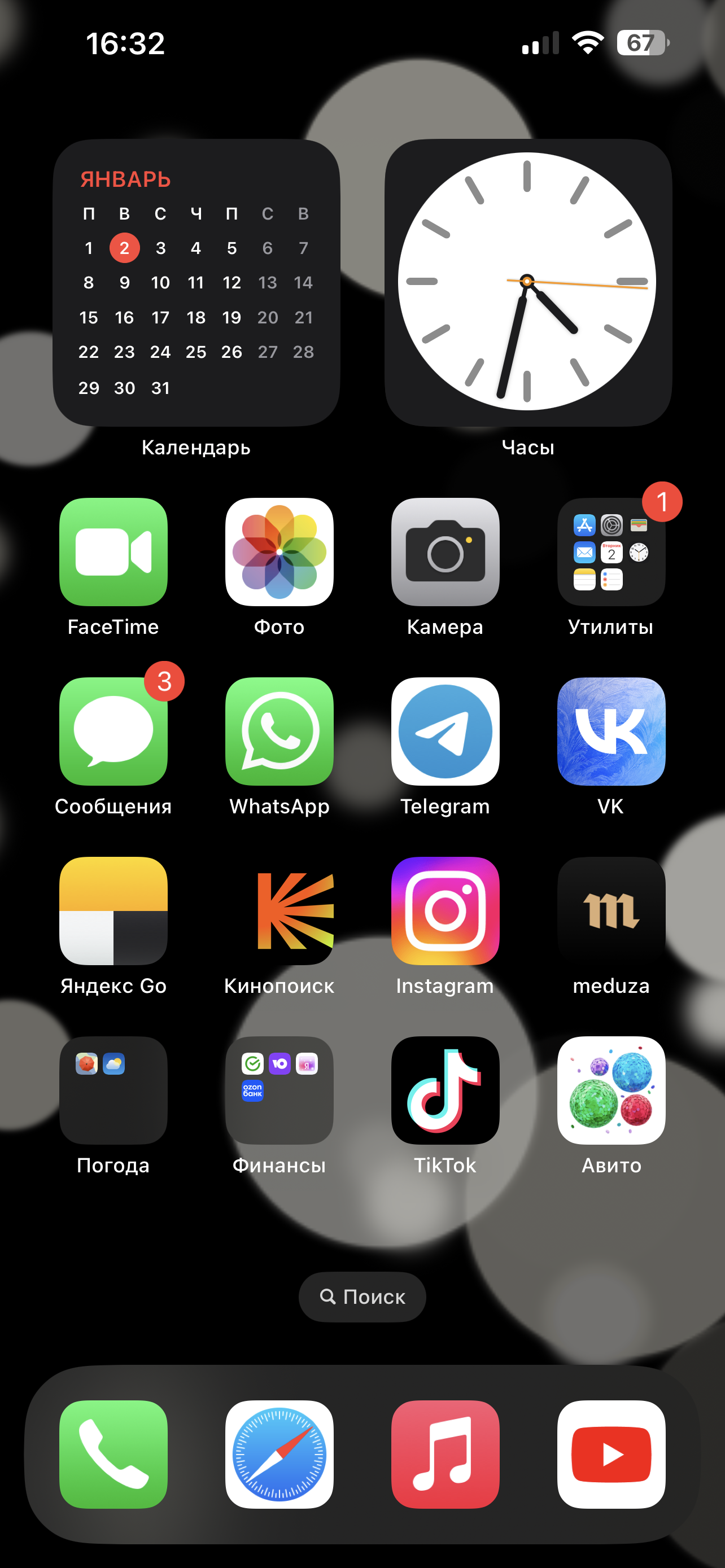Open the meduza app
The height and width of the screenshot is (1568, 725).
point(610,910)
